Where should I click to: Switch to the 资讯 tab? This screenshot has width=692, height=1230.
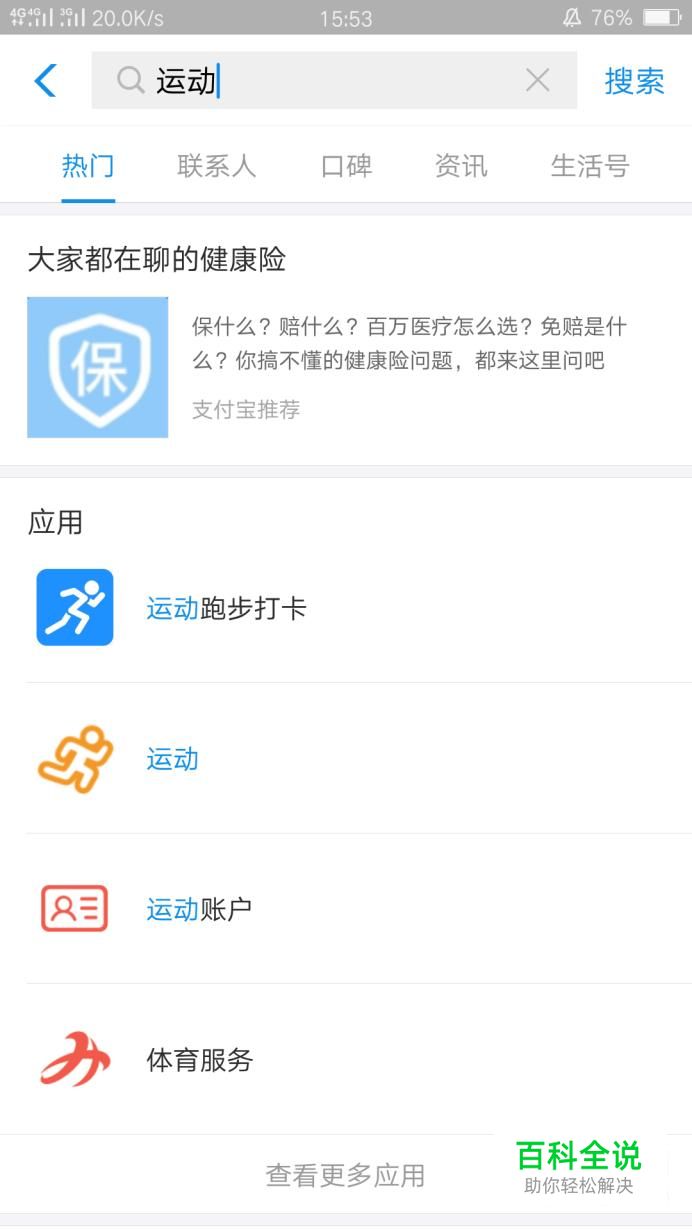pos(461,166)
